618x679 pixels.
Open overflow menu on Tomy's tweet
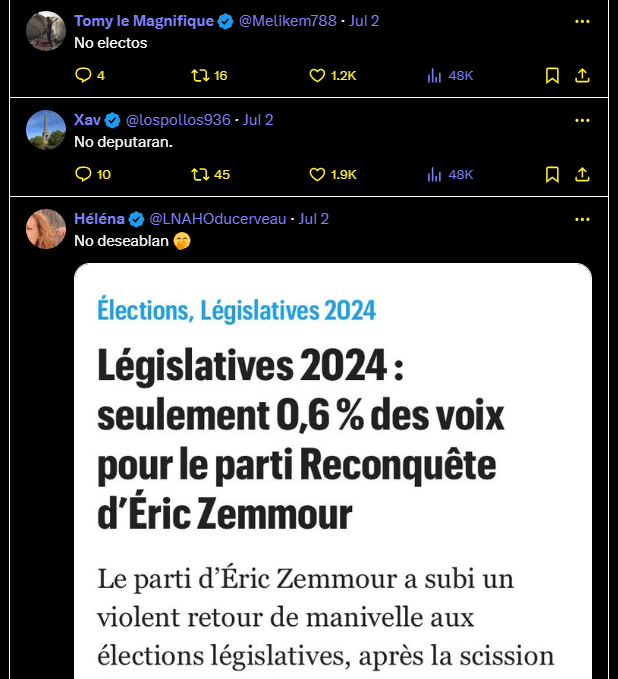[x=582, y=20]
